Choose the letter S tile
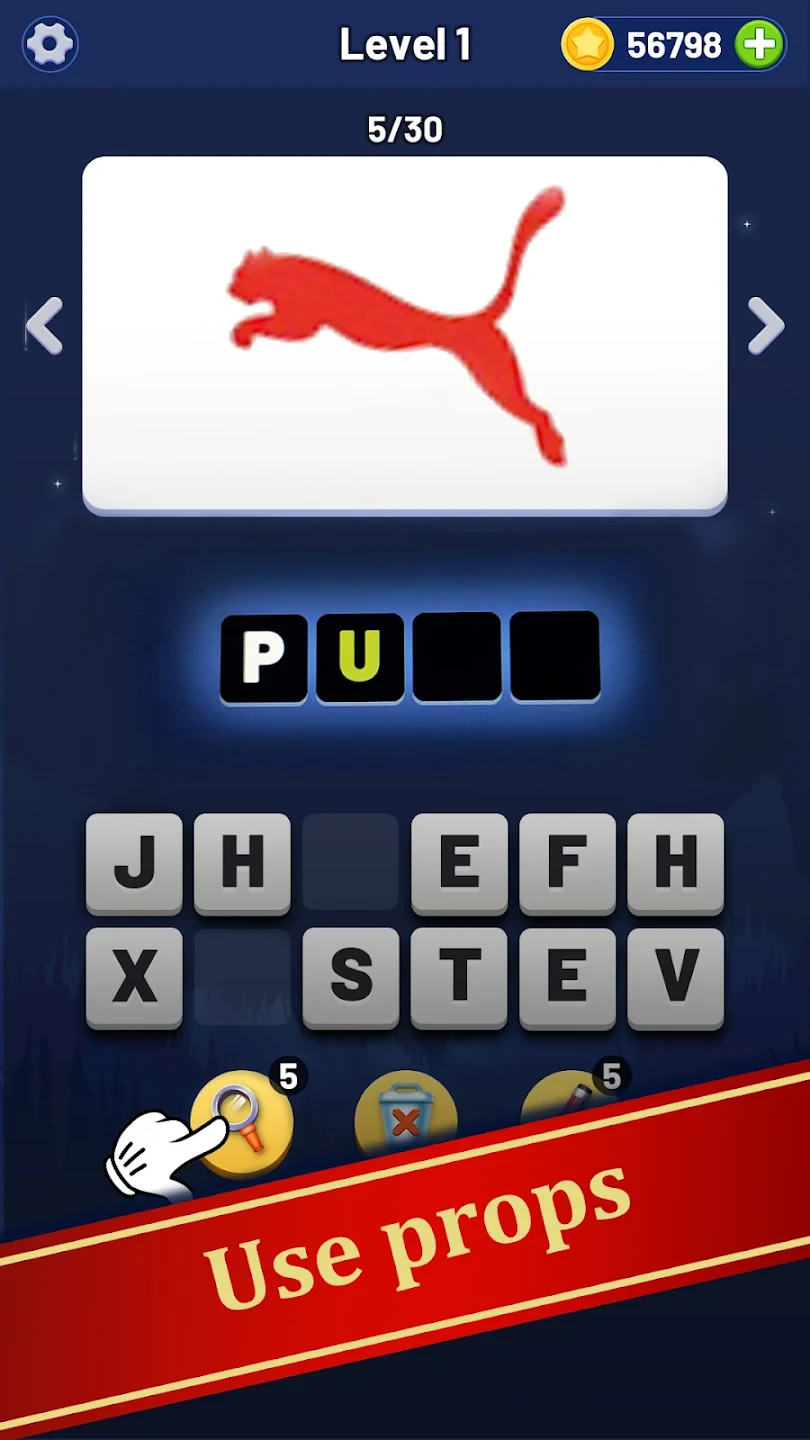The width and height of the screenshot is (810, 1440). [351, 977]
